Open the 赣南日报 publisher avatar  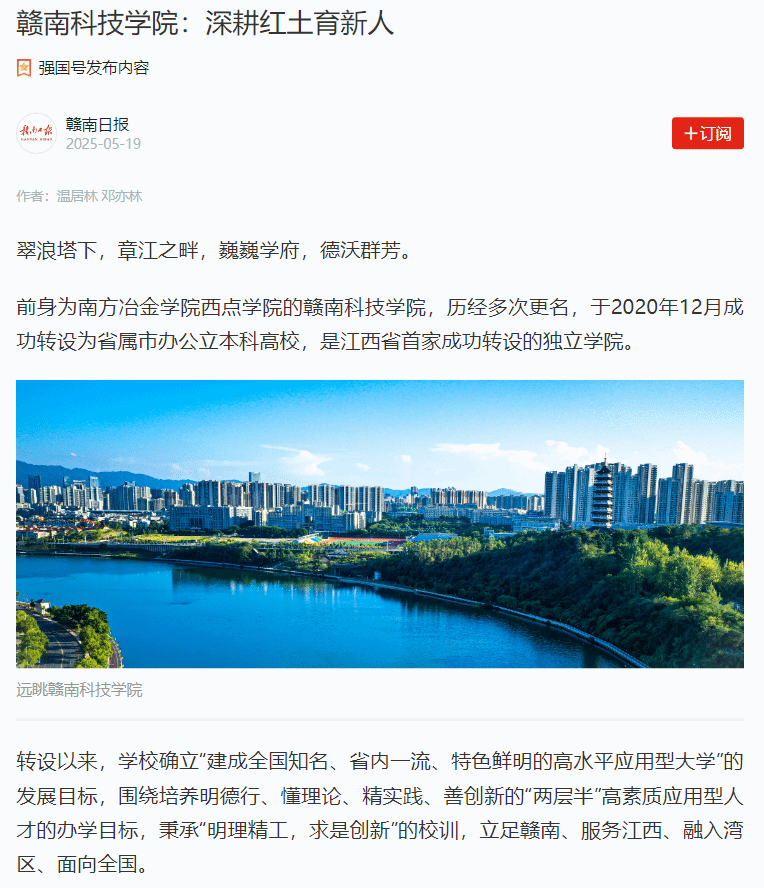coord(36,133)
